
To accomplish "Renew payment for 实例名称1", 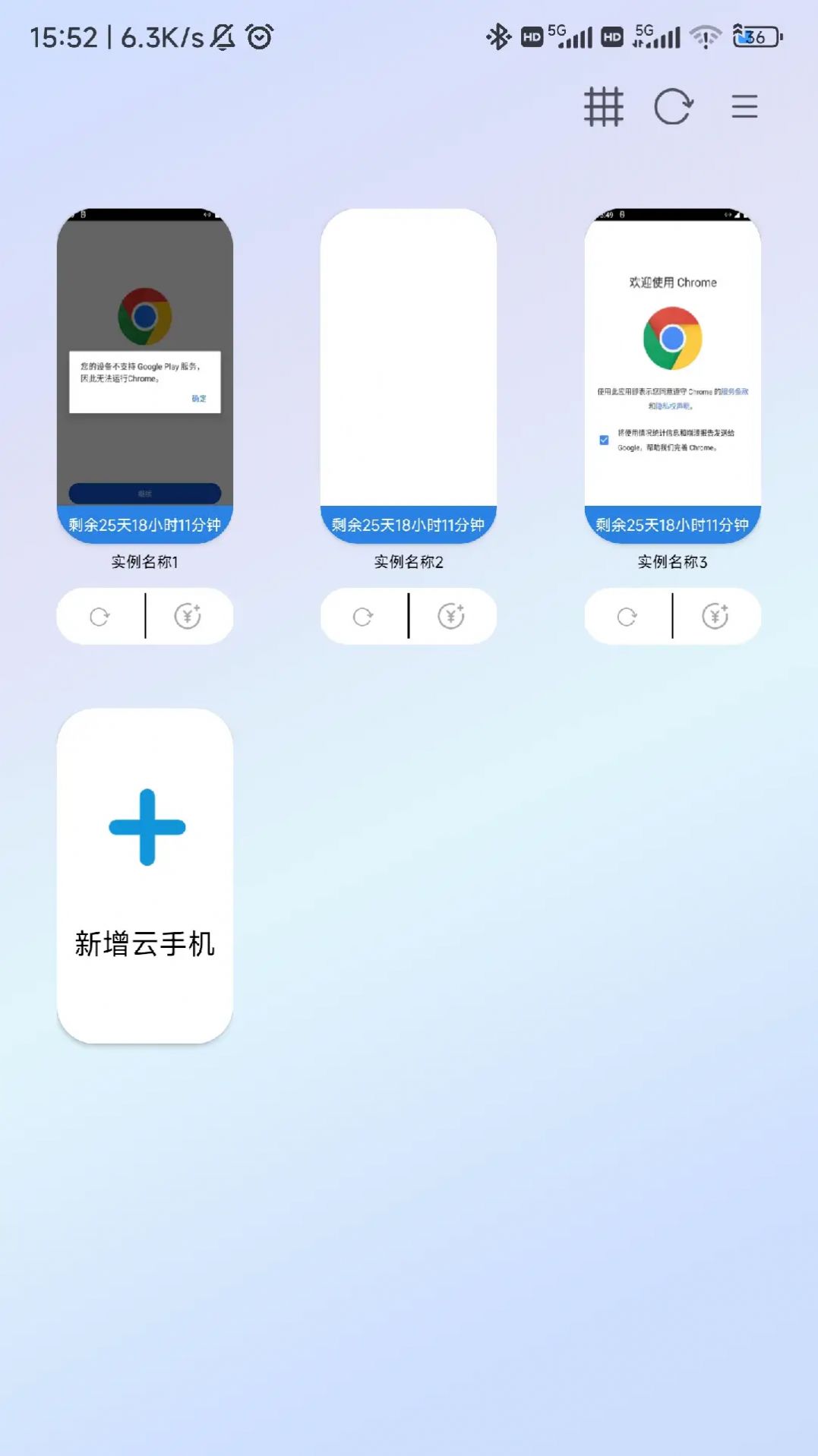I will [188, 617].
